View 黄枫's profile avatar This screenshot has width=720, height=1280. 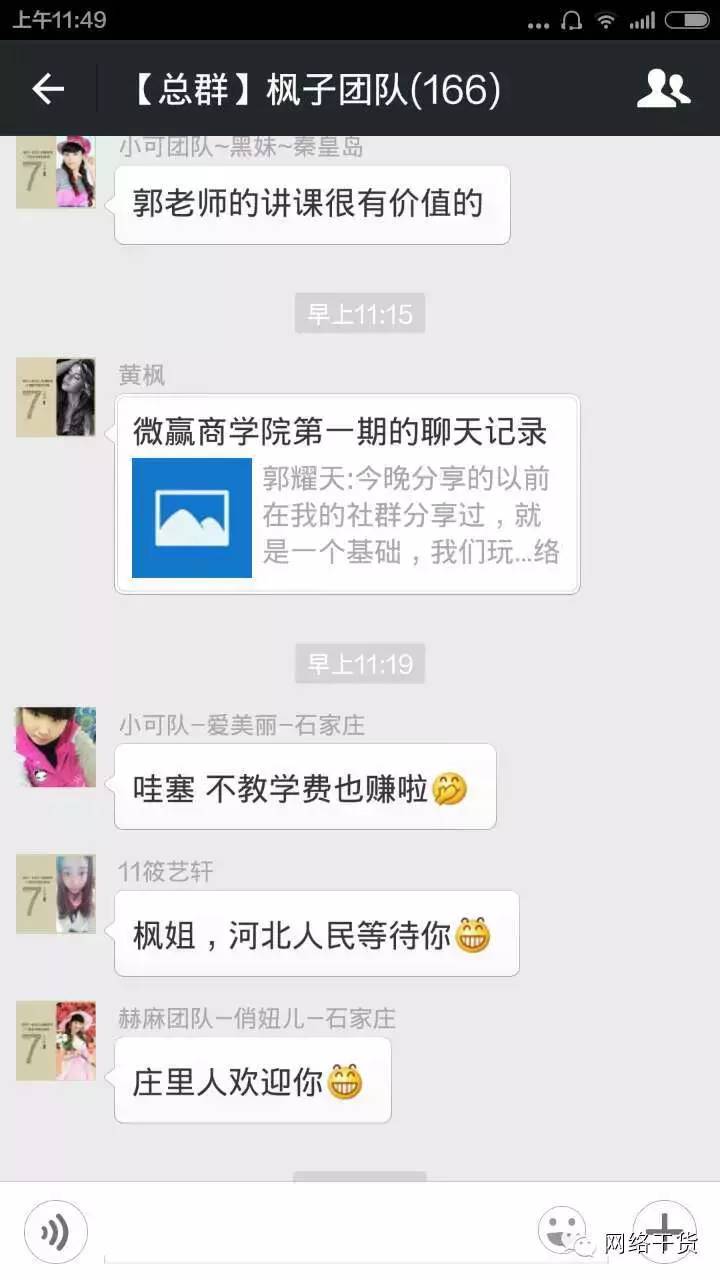tap(56, 398)
